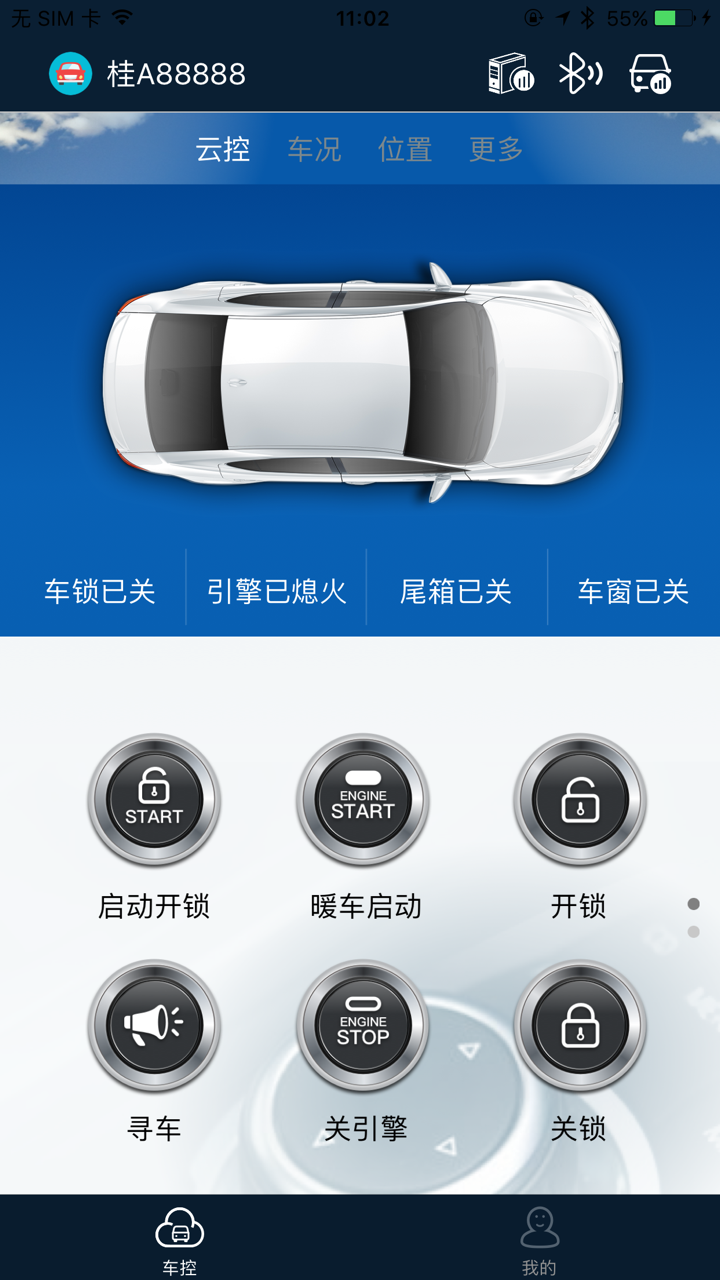Tap the device/host status icon beside Bluetooth
Screen dimensions: 720x1280
[x=510, y=72]
